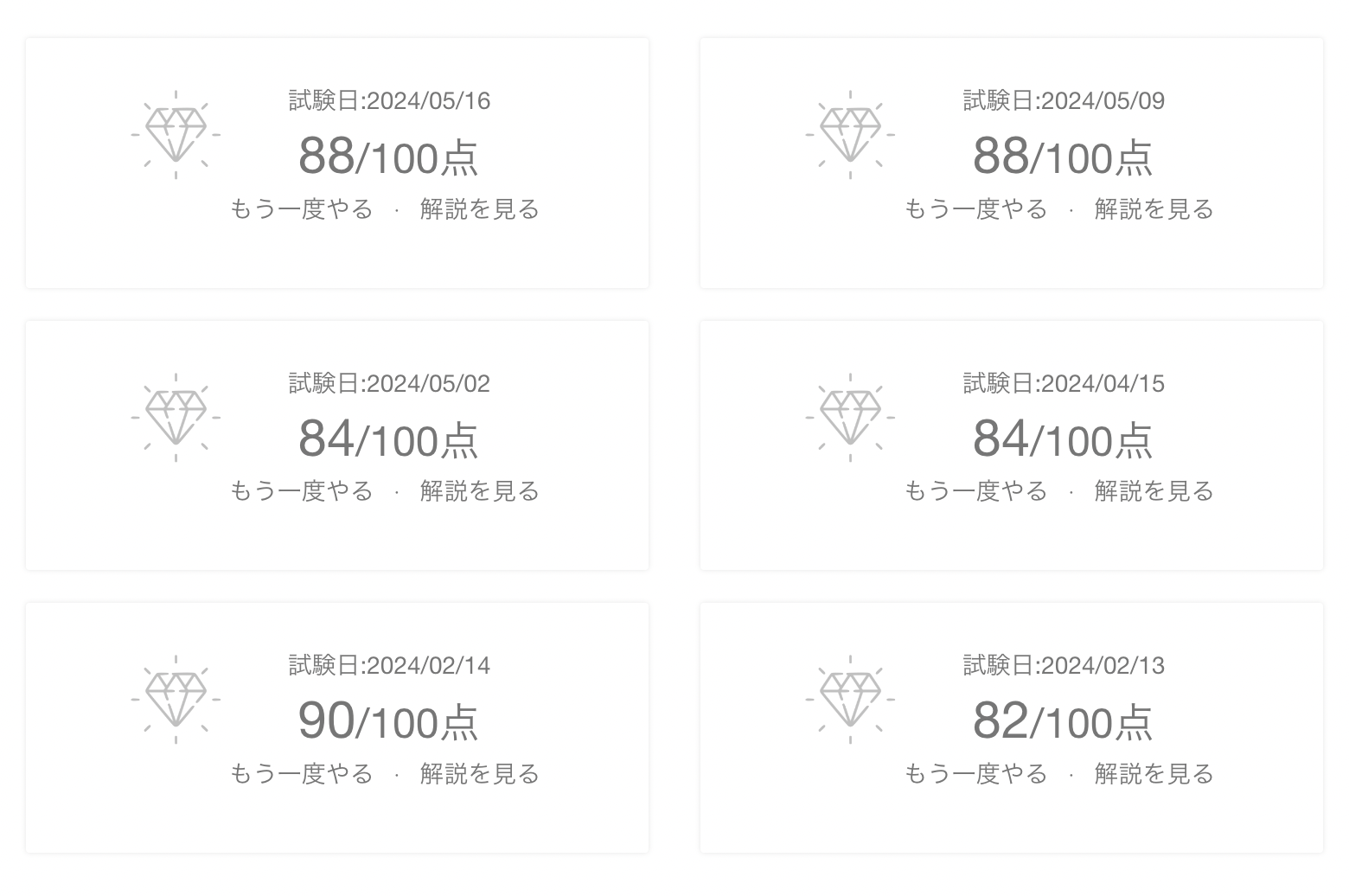See explanations for the 2024/05/02 test
Viewport: 1349px width, 896px height.
(480, 491)
